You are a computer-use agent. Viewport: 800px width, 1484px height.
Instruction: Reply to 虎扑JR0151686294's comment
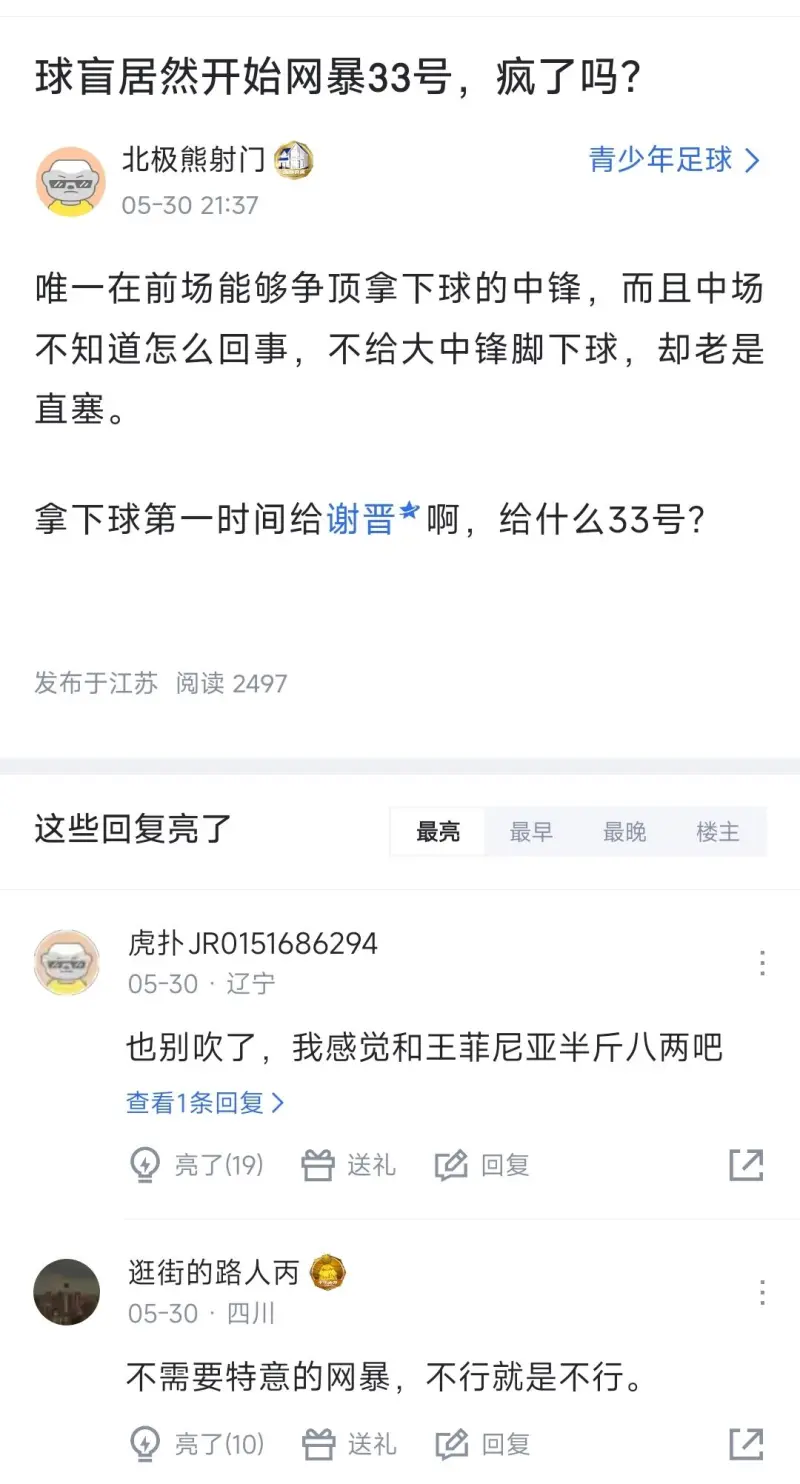pyautogui.click(x=483, y=1165)
